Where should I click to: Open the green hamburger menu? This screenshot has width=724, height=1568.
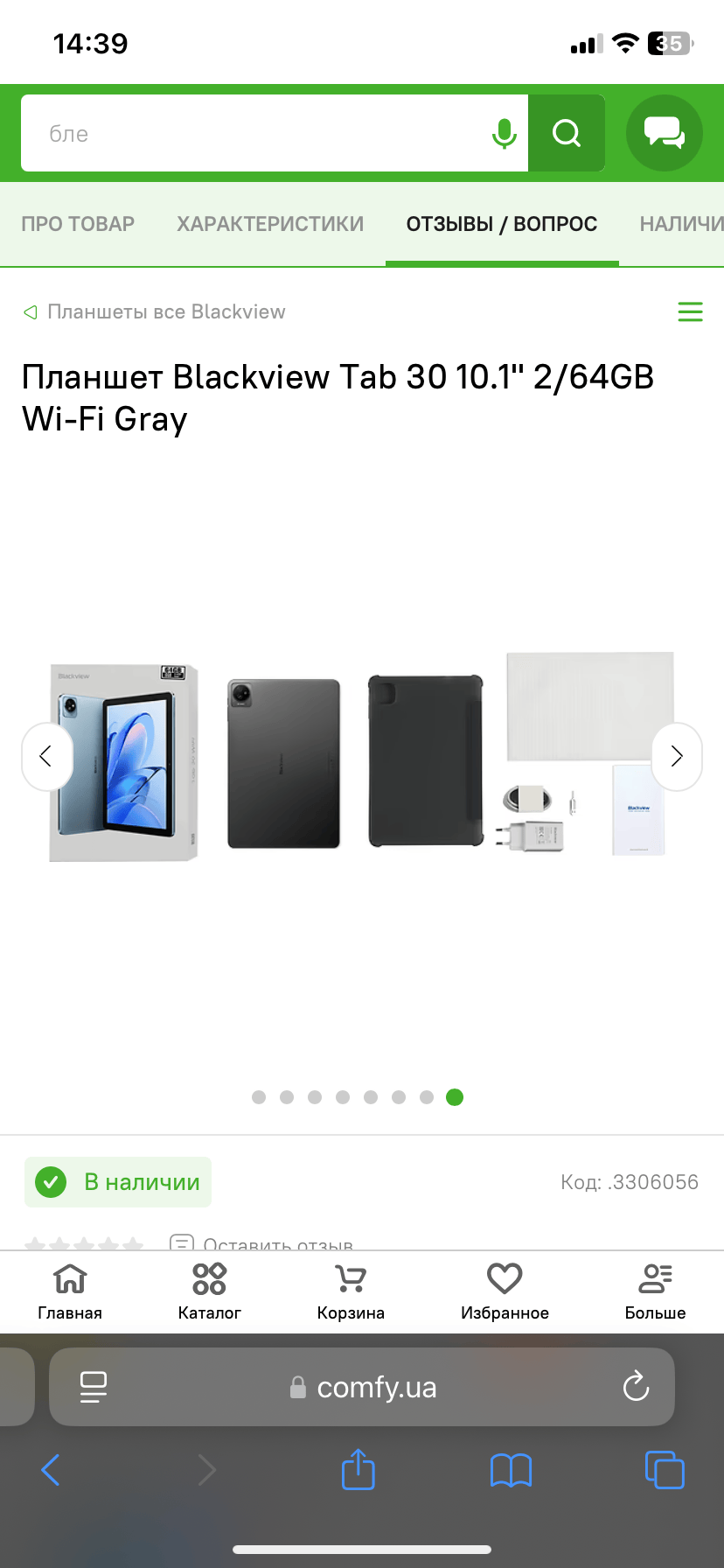pos(690,311)
